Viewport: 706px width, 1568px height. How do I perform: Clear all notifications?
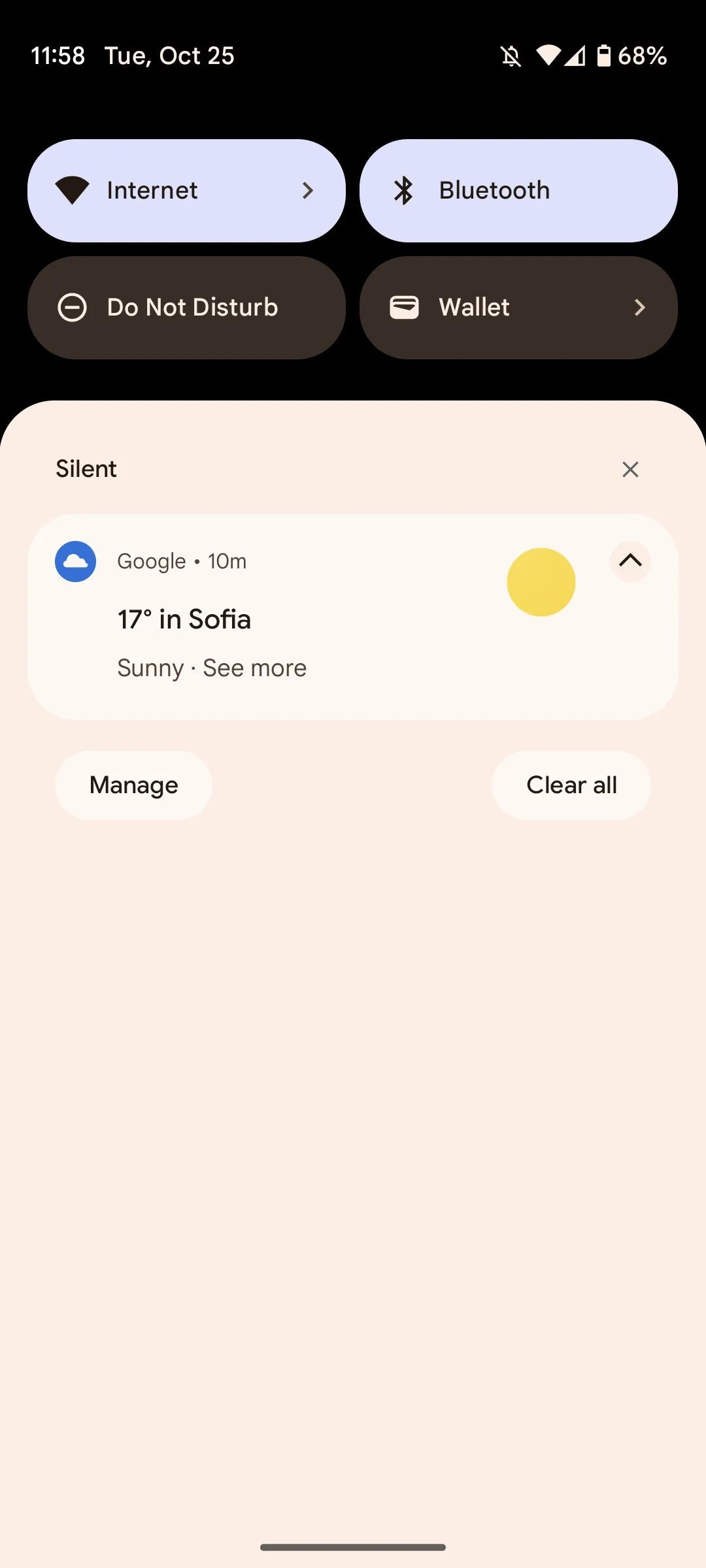[x=571, y=785]
